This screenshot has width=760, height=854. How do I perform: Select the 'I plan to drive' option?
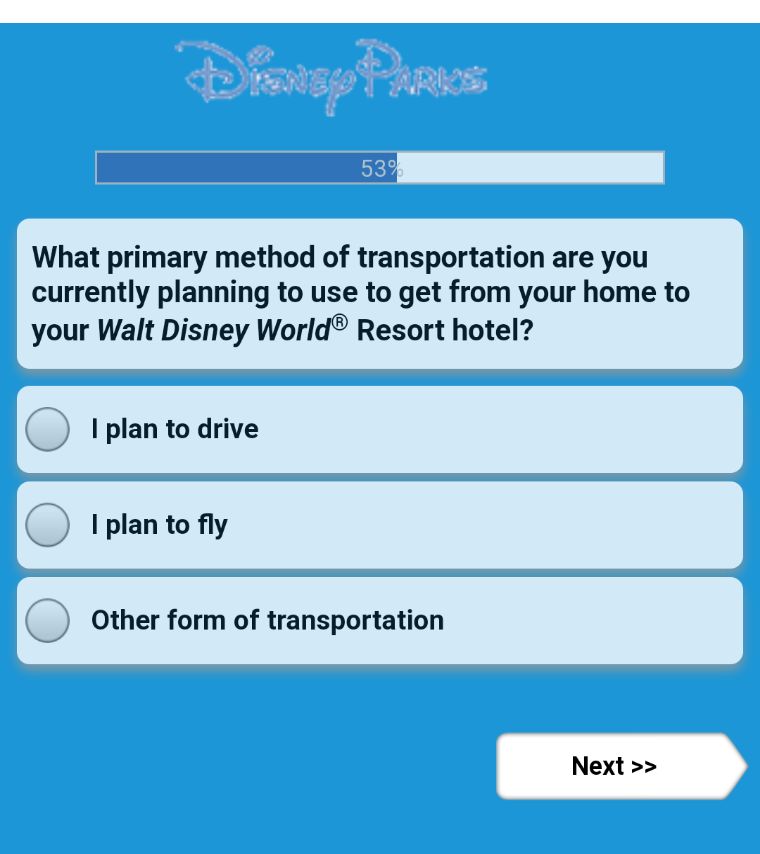[x=380, y=429]
